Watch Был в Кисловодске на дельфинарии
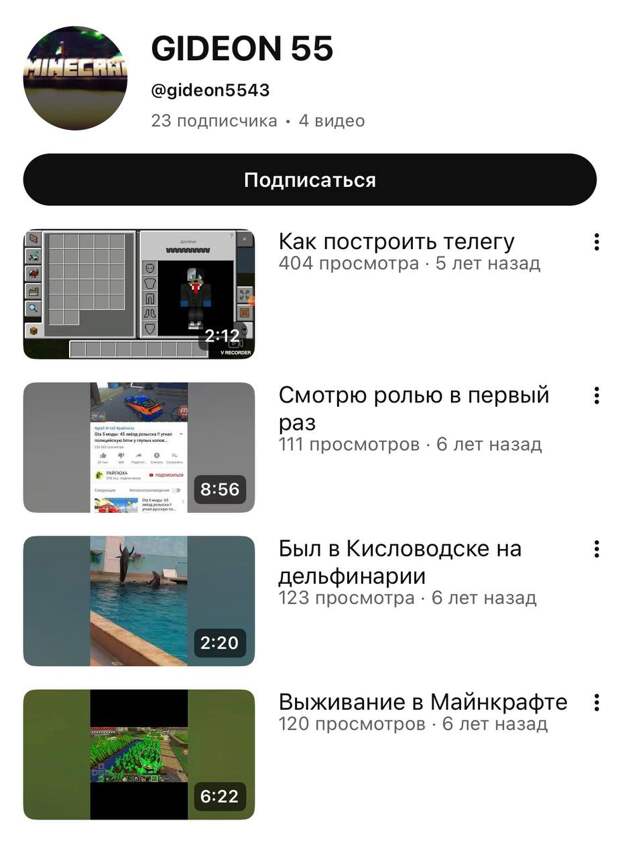 pyautogui.click(x=139, y=601)
